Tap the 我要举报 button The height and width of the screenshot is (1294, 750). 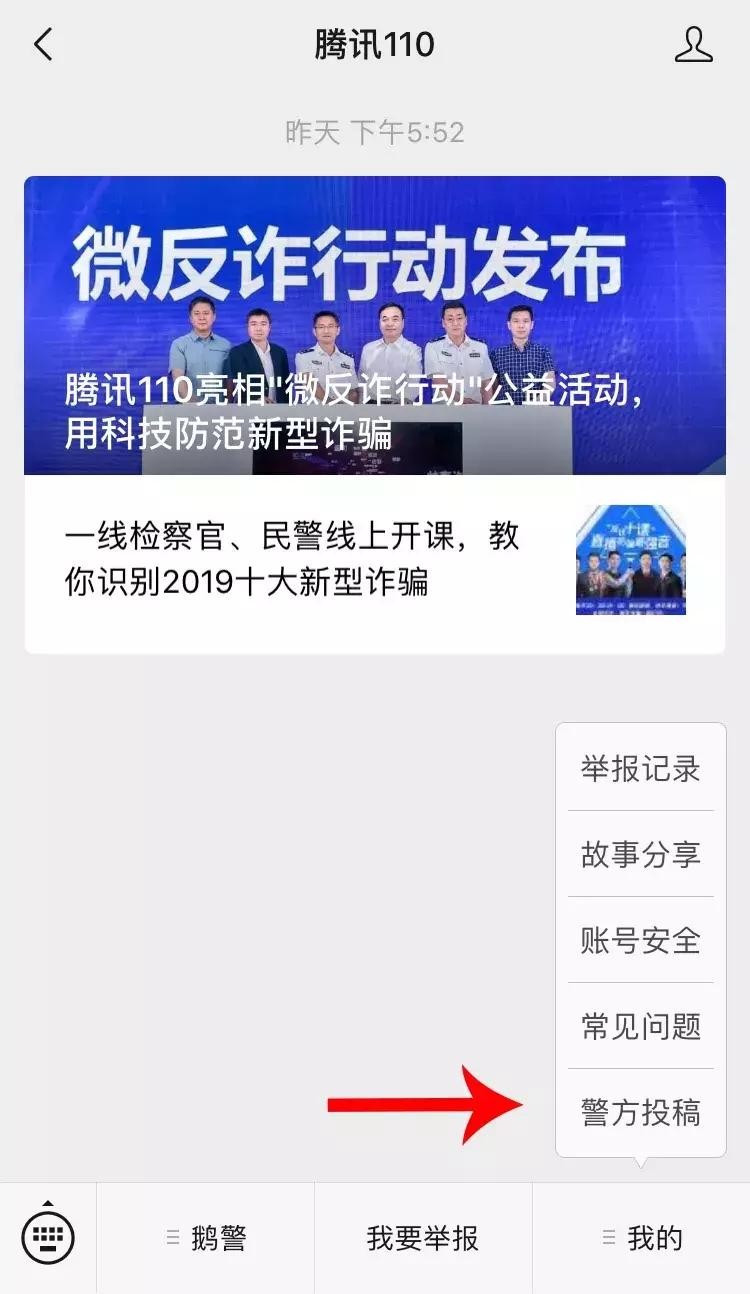click(423, 1238)
